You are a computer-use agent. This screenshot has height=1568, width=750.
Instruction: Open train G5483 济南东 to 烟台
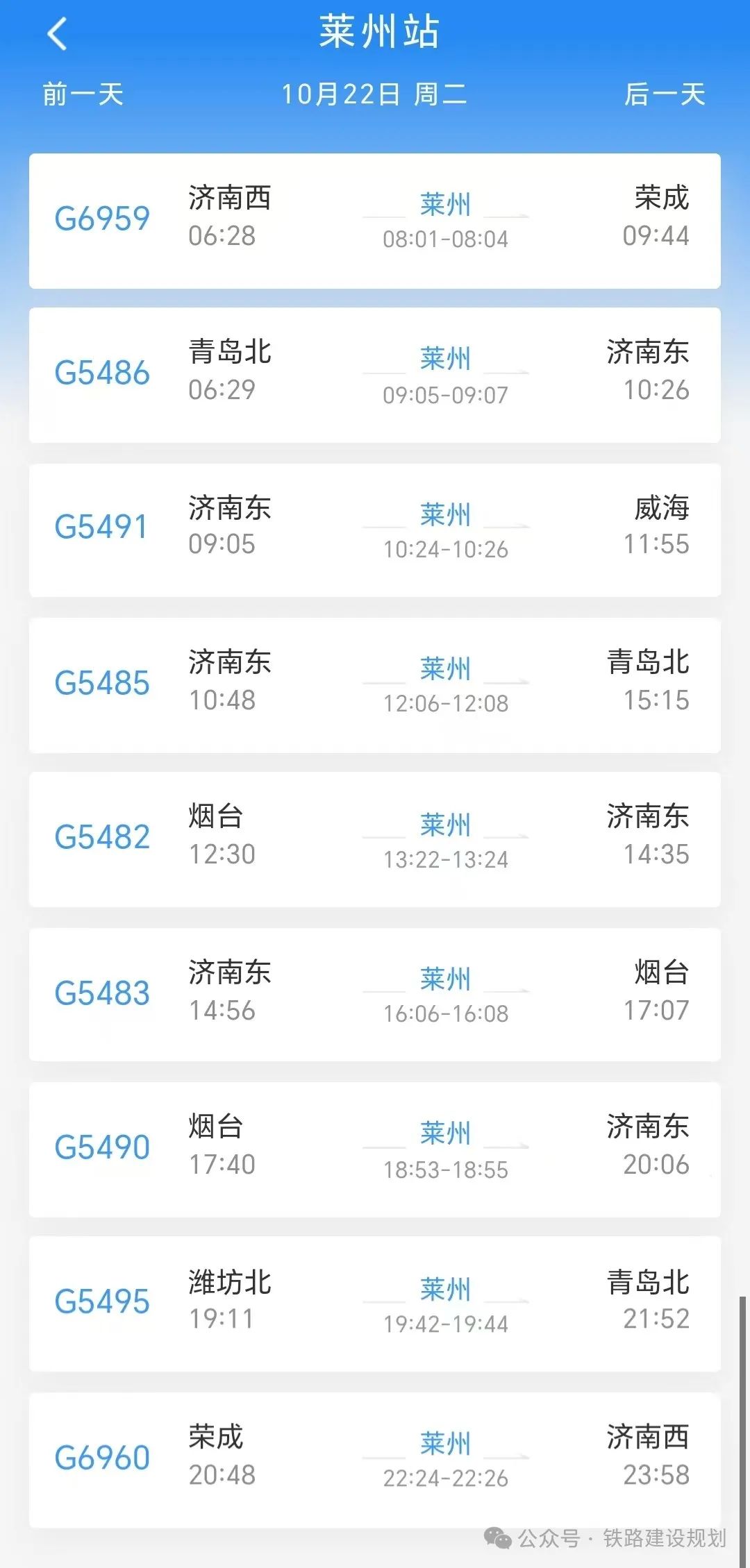[x=375, y=995]
